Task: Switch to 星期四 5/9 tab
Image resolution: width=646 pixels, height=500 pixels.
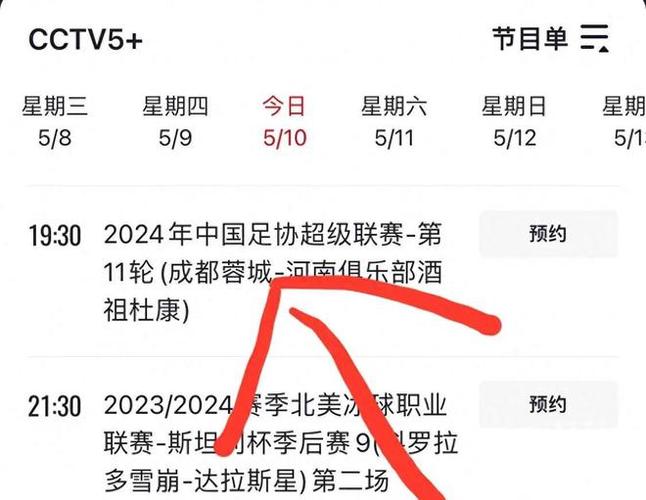Action: [x=174, y=121]
